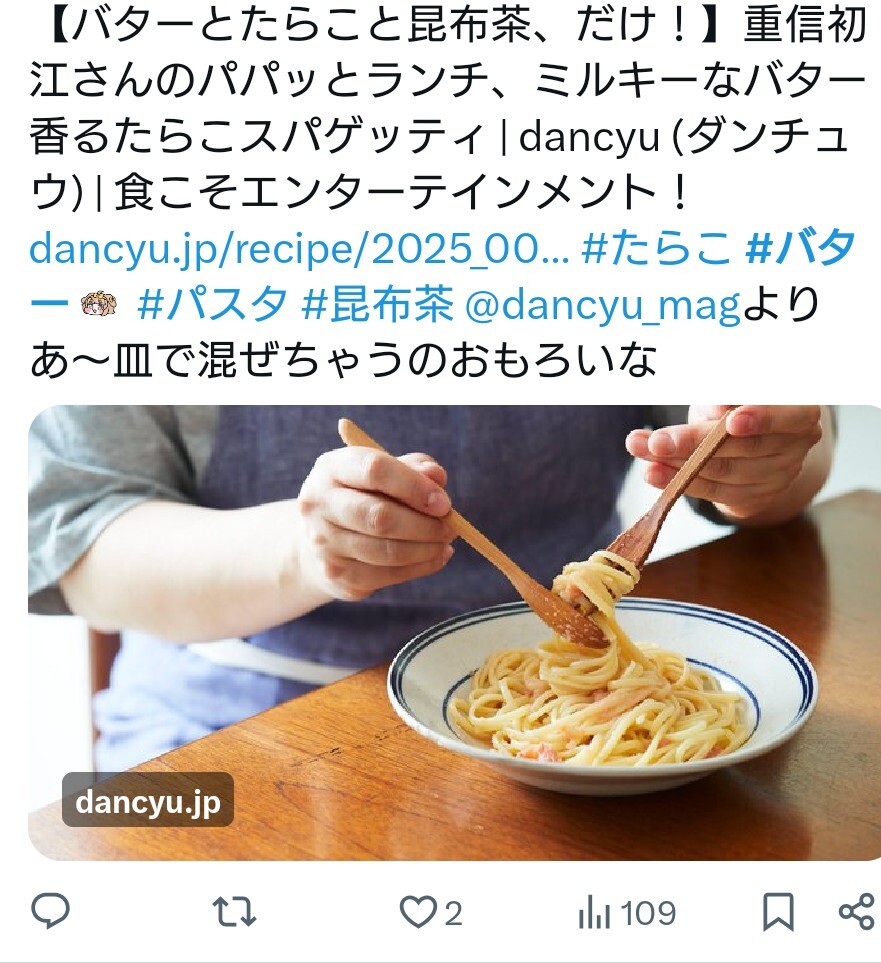Open the dancyu.jp recipe link
Screen dimensions: 881x963
pyautogui.click(x=298, y=249)
